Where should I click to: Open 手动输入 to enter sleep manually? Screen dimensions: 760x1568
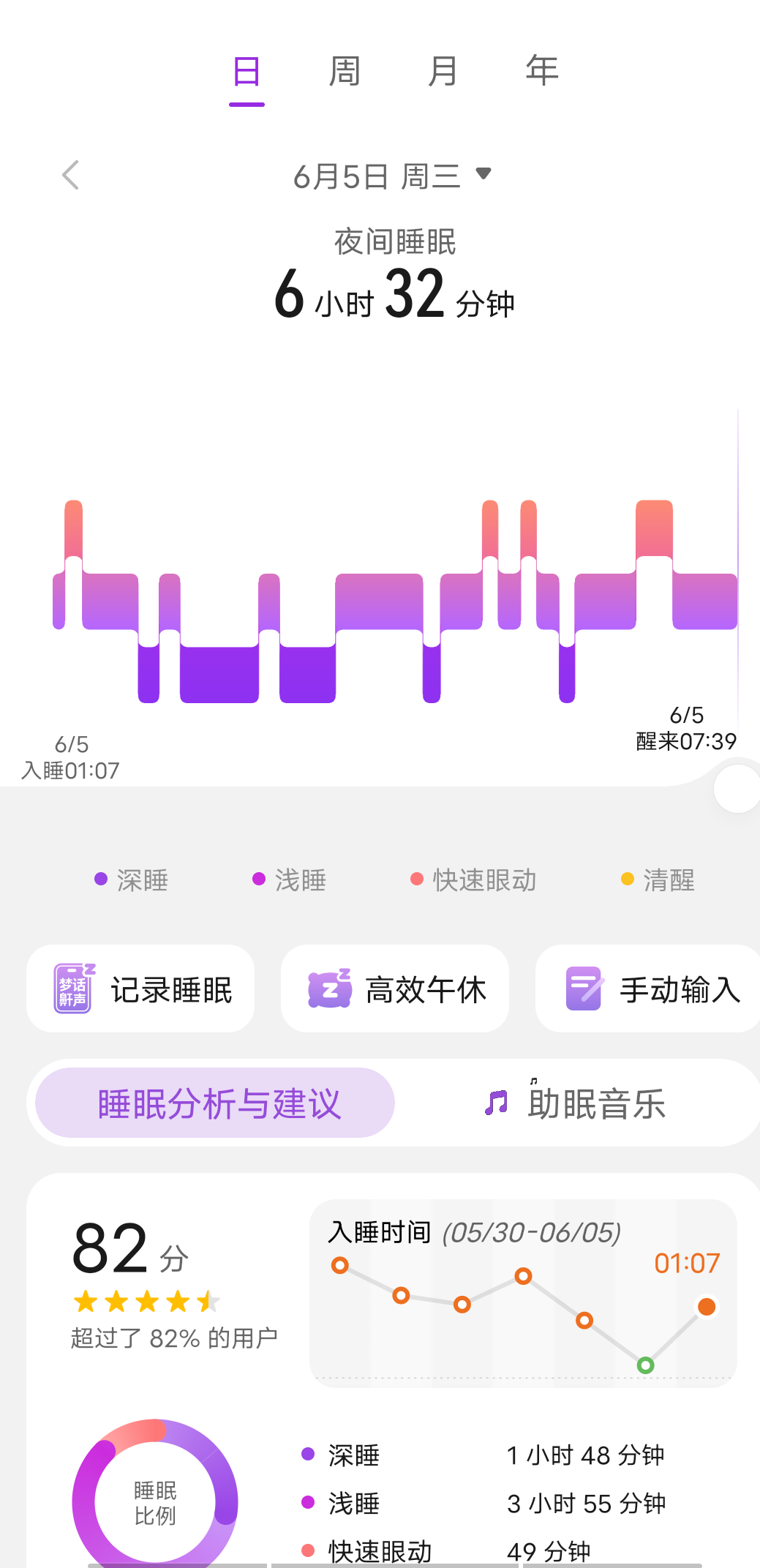tap(648, 989)
